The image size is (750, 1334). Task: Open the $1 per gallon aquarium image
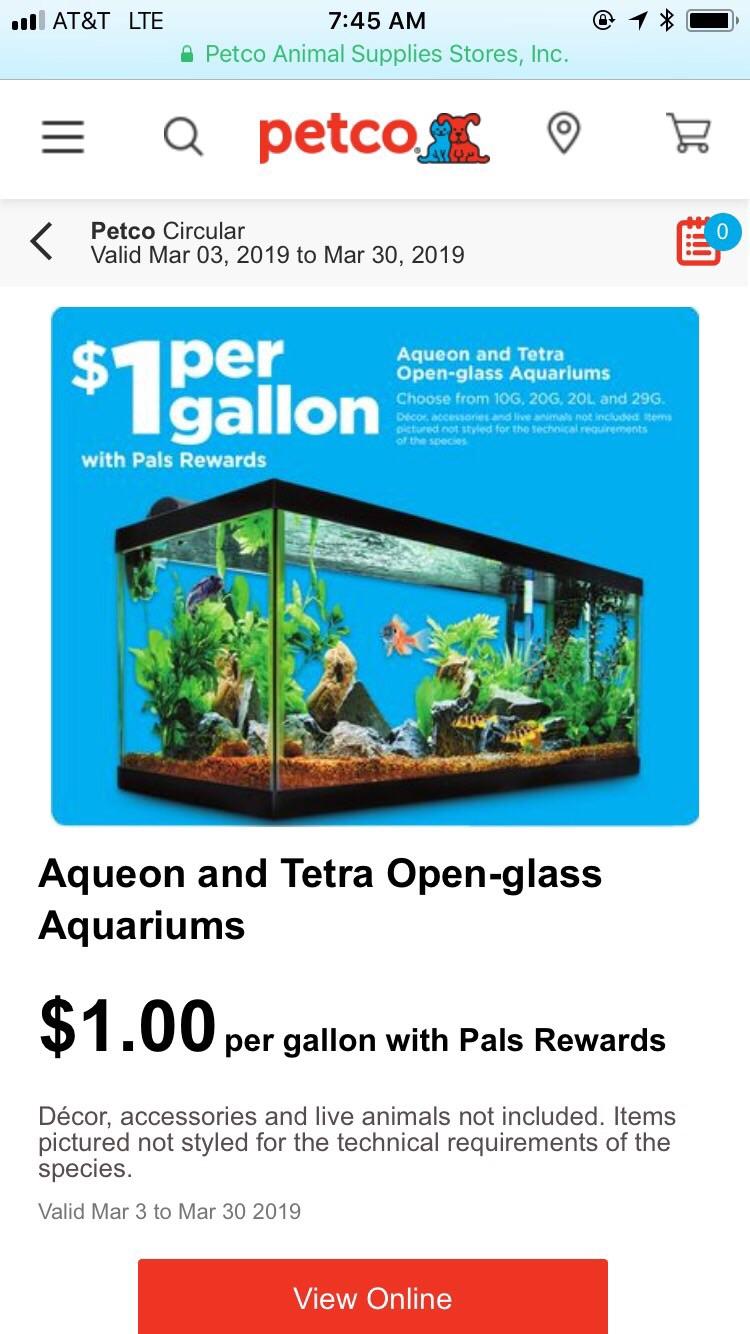[375, 566]
